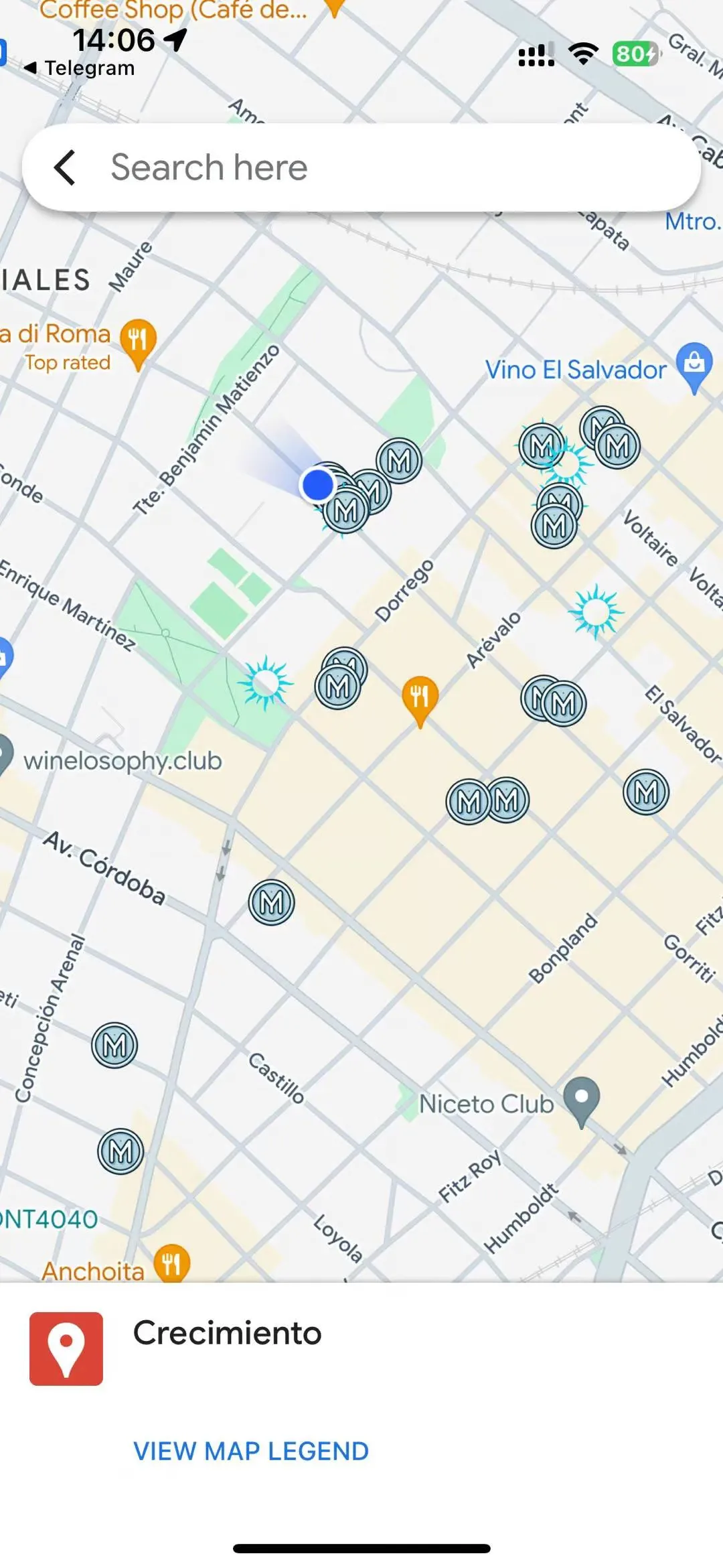This screenshot has height=1568, width=723.
Task: Select the winelosophy.club place marker
Action: [x=4, y=755]
